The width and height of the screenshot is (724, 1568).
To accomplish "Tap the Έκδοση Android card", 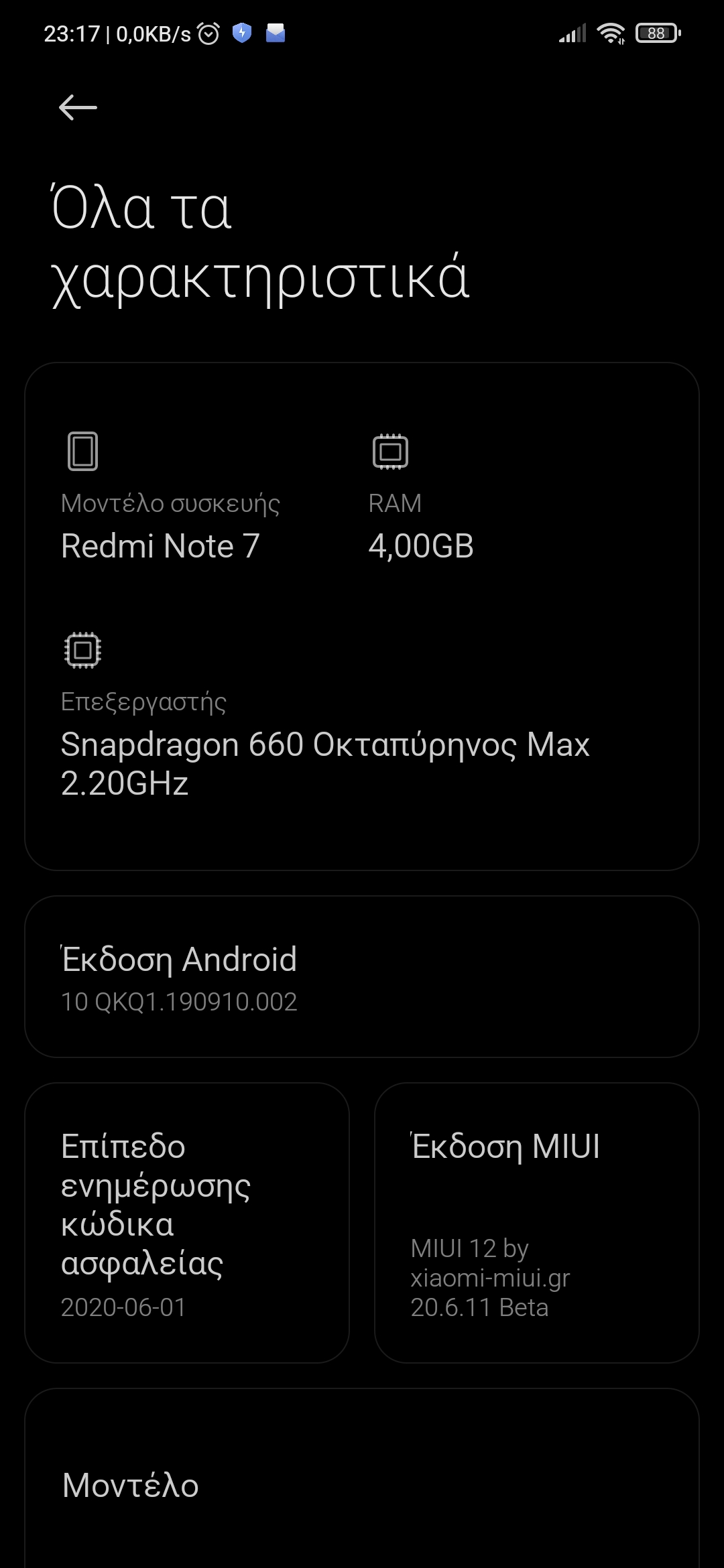I will 362,977.
